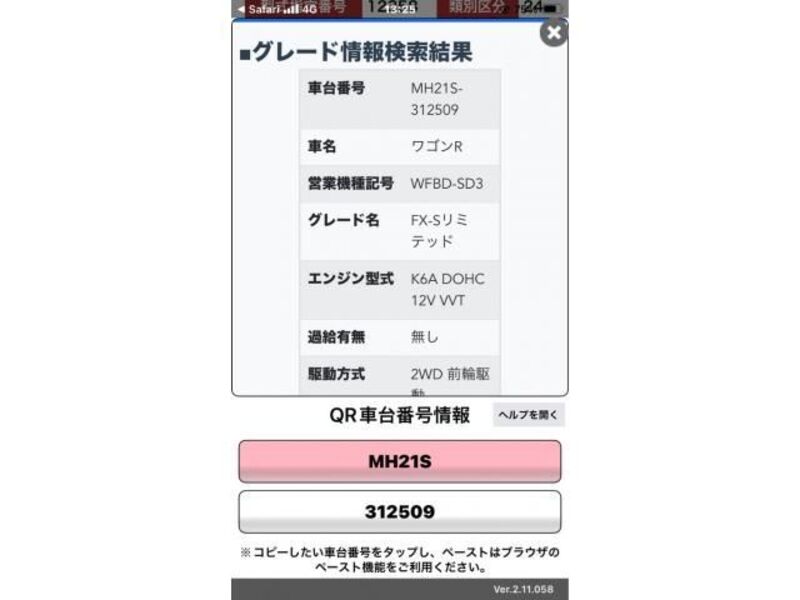
Task: Open the ヘルプを開く help button
Action: tap(528, 414)
